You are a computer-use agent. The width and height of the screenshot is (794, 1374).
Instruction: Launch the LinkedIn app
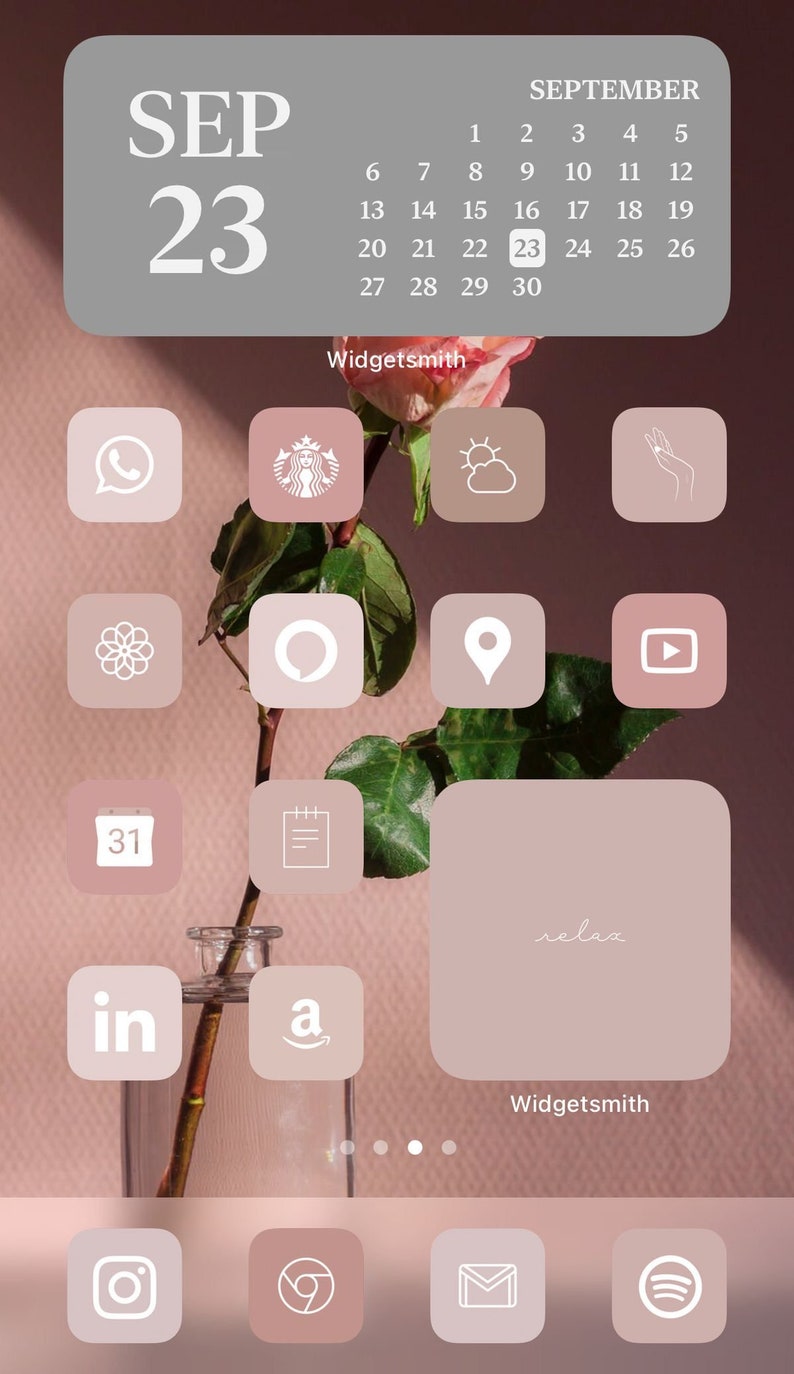coord(125,1023)
